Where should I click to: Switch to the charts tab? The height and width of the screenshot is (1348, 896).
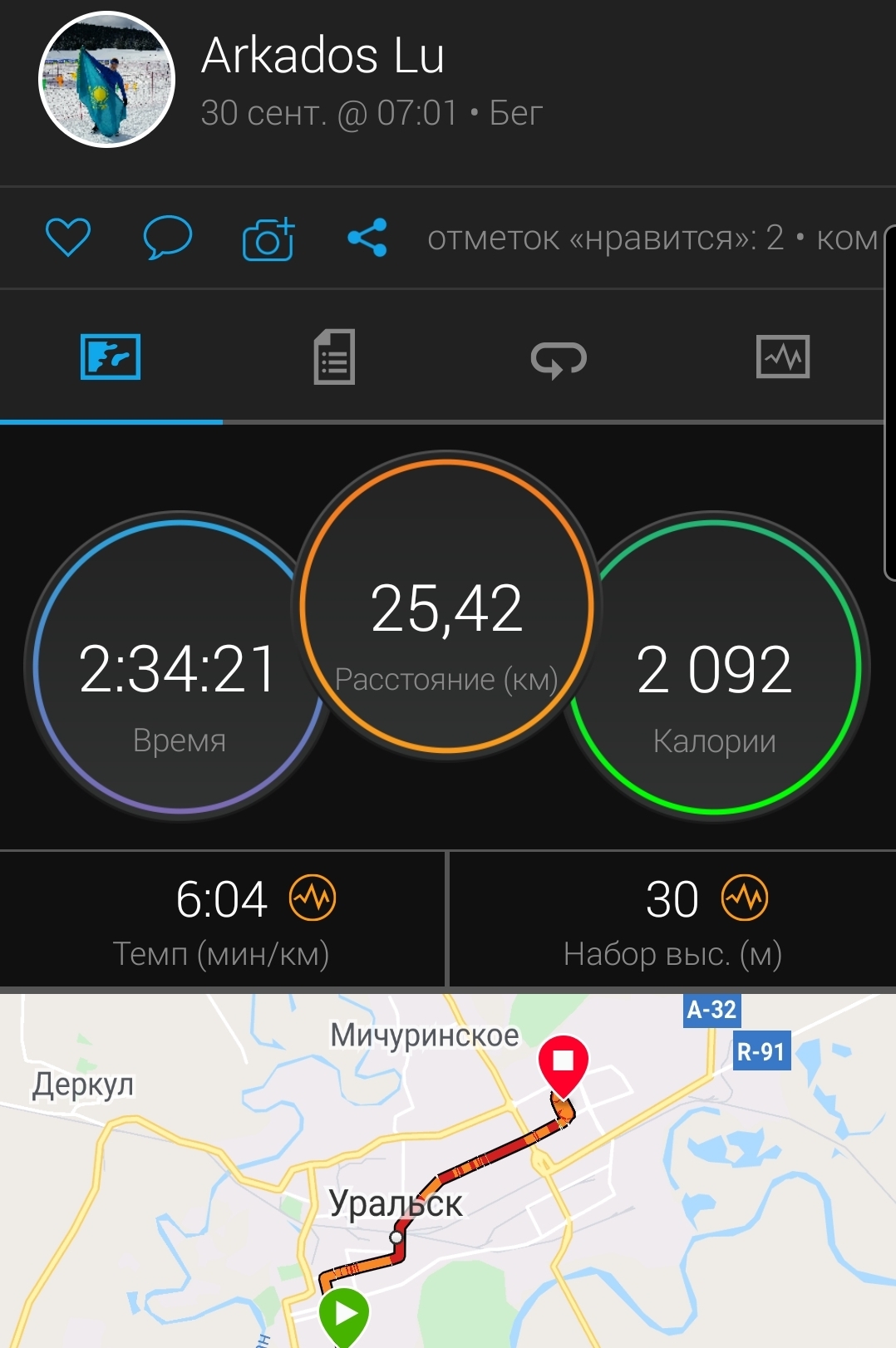pyautogui.click(x=782, y=357)
